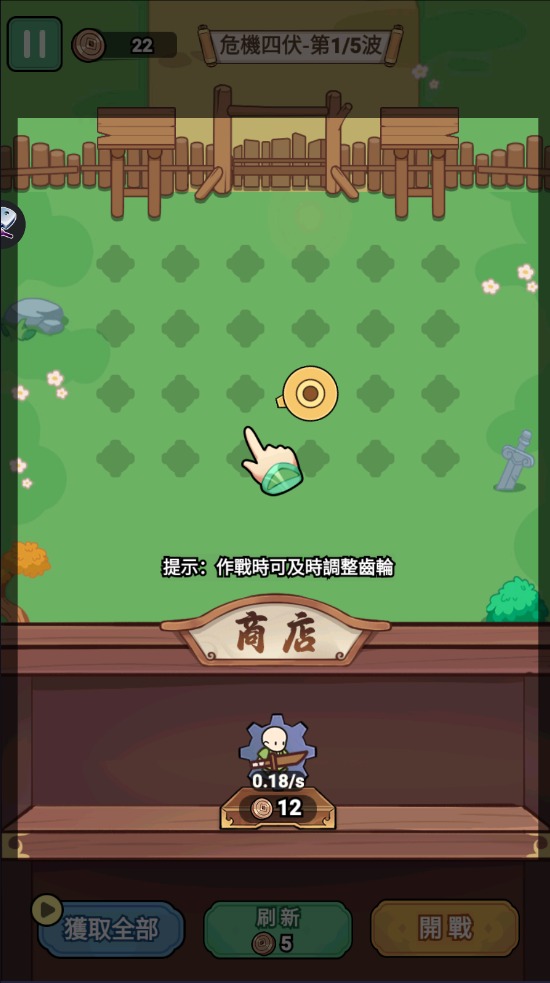The image size is (550, 983).
Task: Pause the game
Action: (34, 43)
